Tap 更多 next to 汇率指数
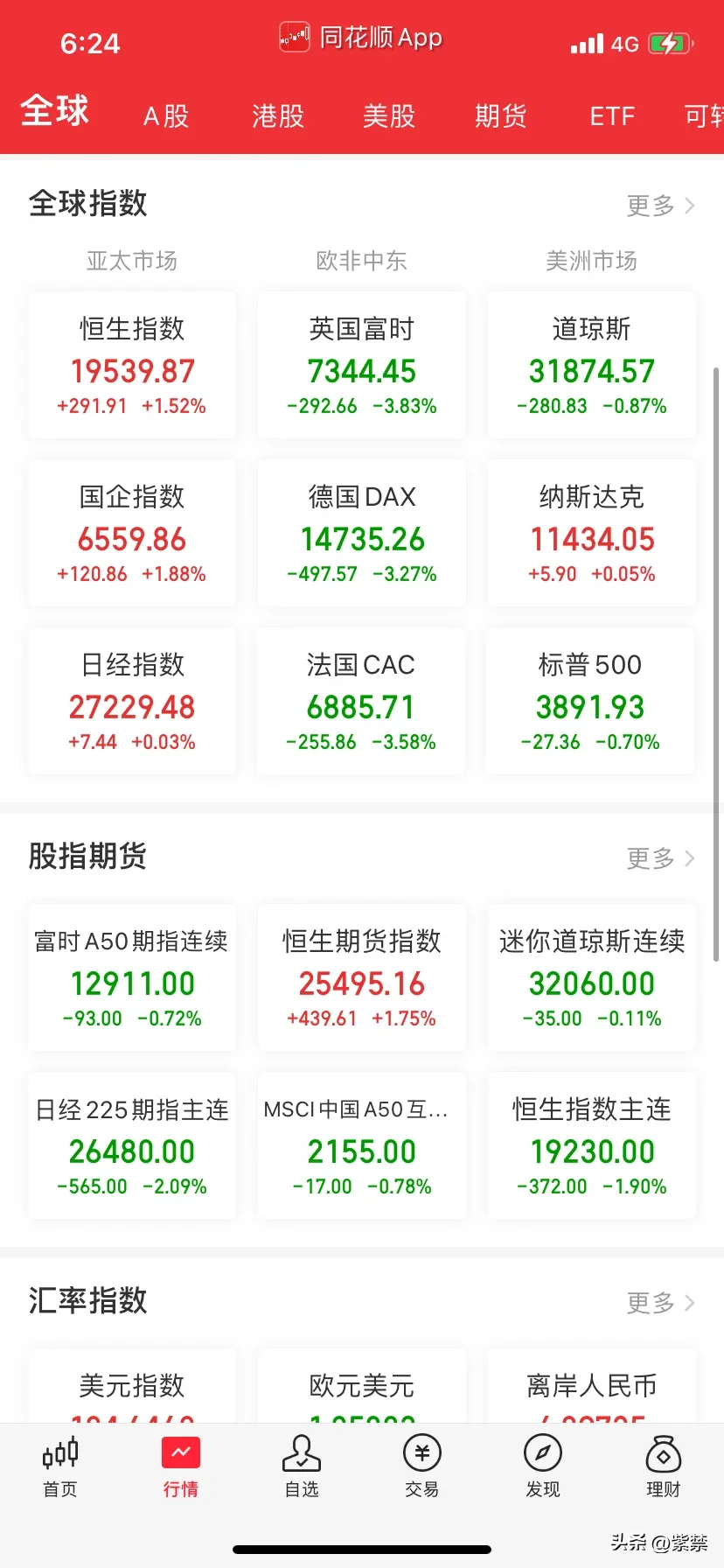Image resolution: width=724 pixels, height=1568 pixels. pos(661,1303)
